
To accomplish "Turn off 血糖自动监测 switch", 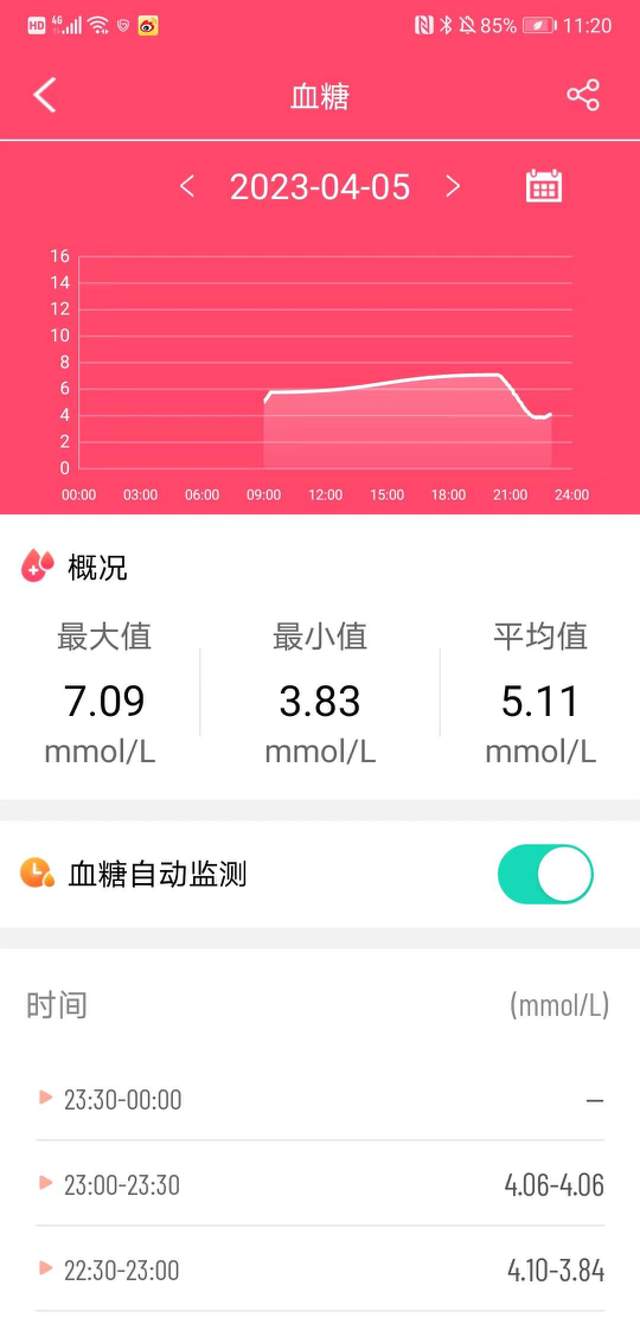I will click(x=545, y=874).
